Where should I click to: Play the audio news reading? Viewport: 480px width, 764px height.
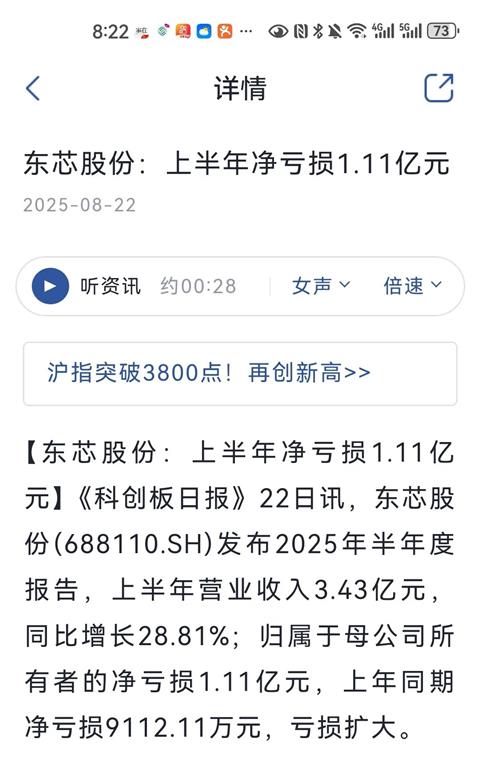[50, 286]
